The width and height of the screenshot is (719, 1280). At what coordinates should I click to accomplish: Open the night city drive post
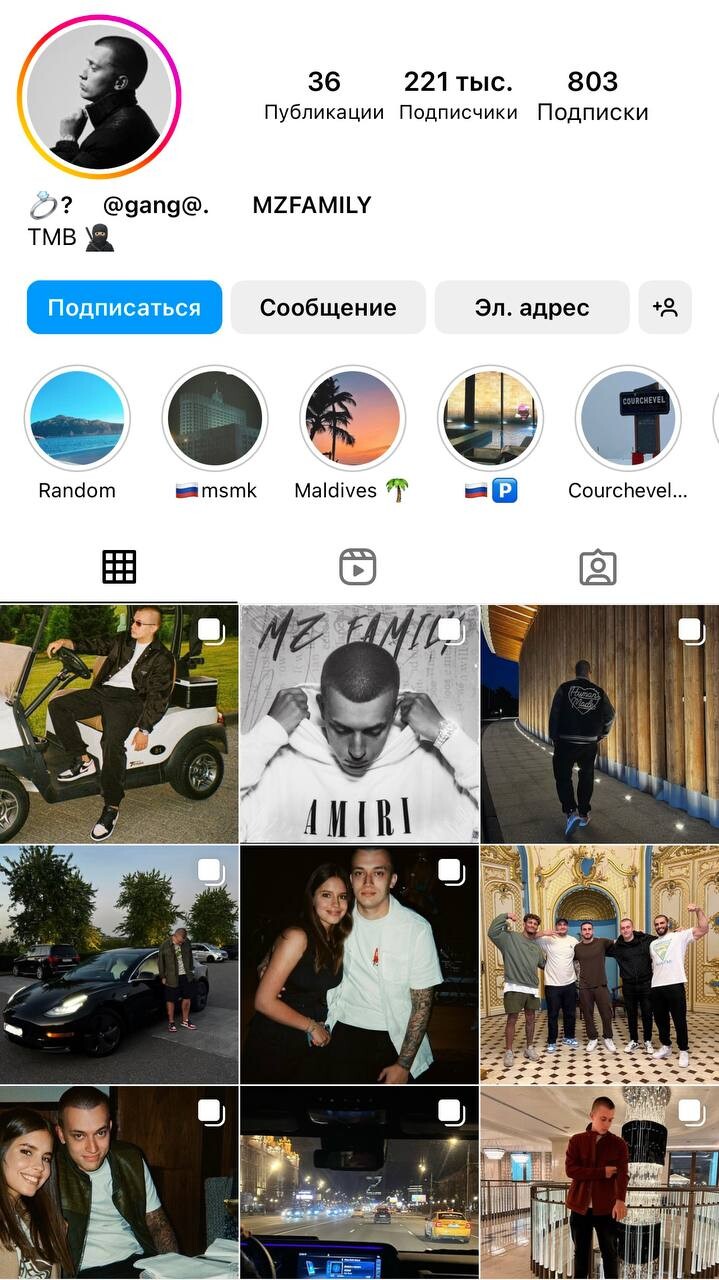[359, 1183]
